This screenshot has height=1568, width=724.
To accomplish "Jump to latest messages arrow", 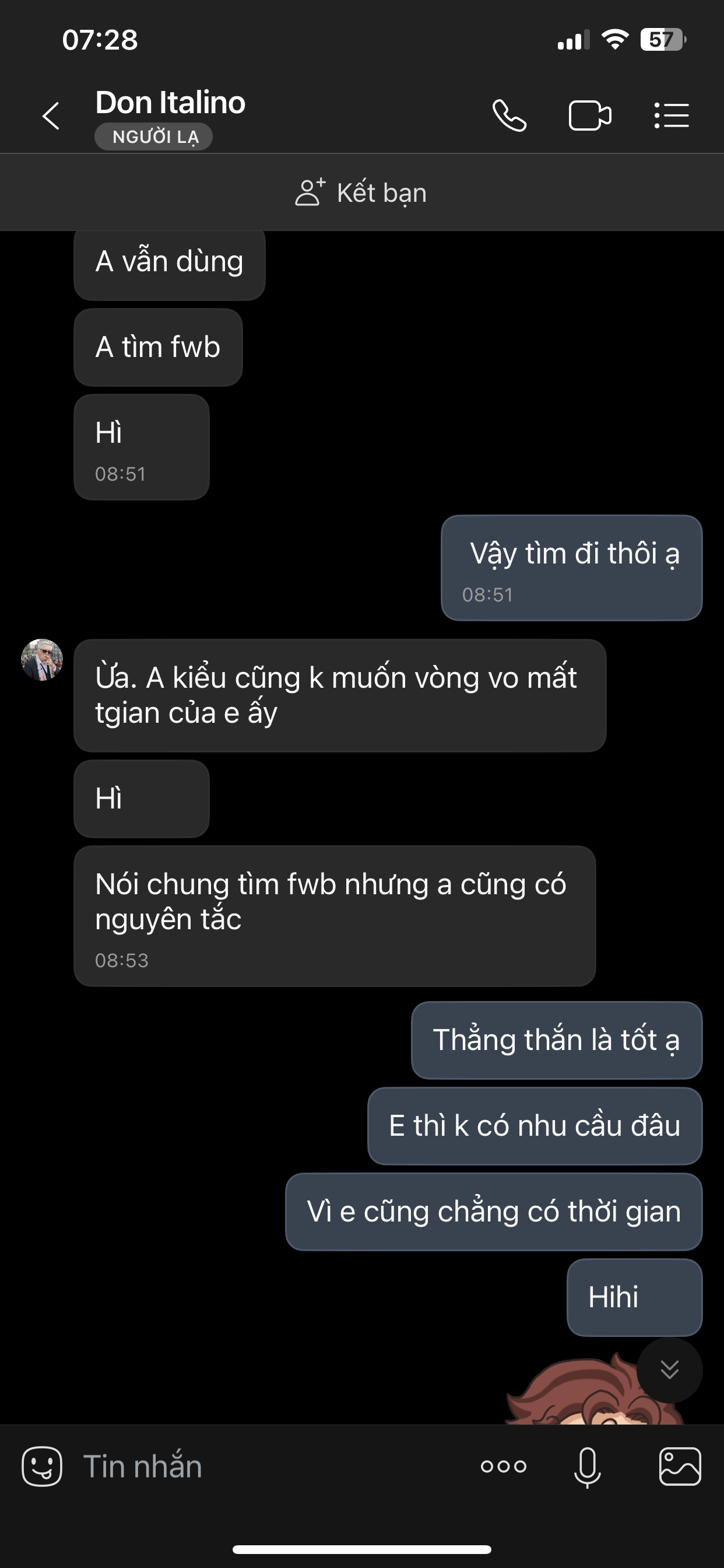I will pyautogui.click(x=669, y=1370).
